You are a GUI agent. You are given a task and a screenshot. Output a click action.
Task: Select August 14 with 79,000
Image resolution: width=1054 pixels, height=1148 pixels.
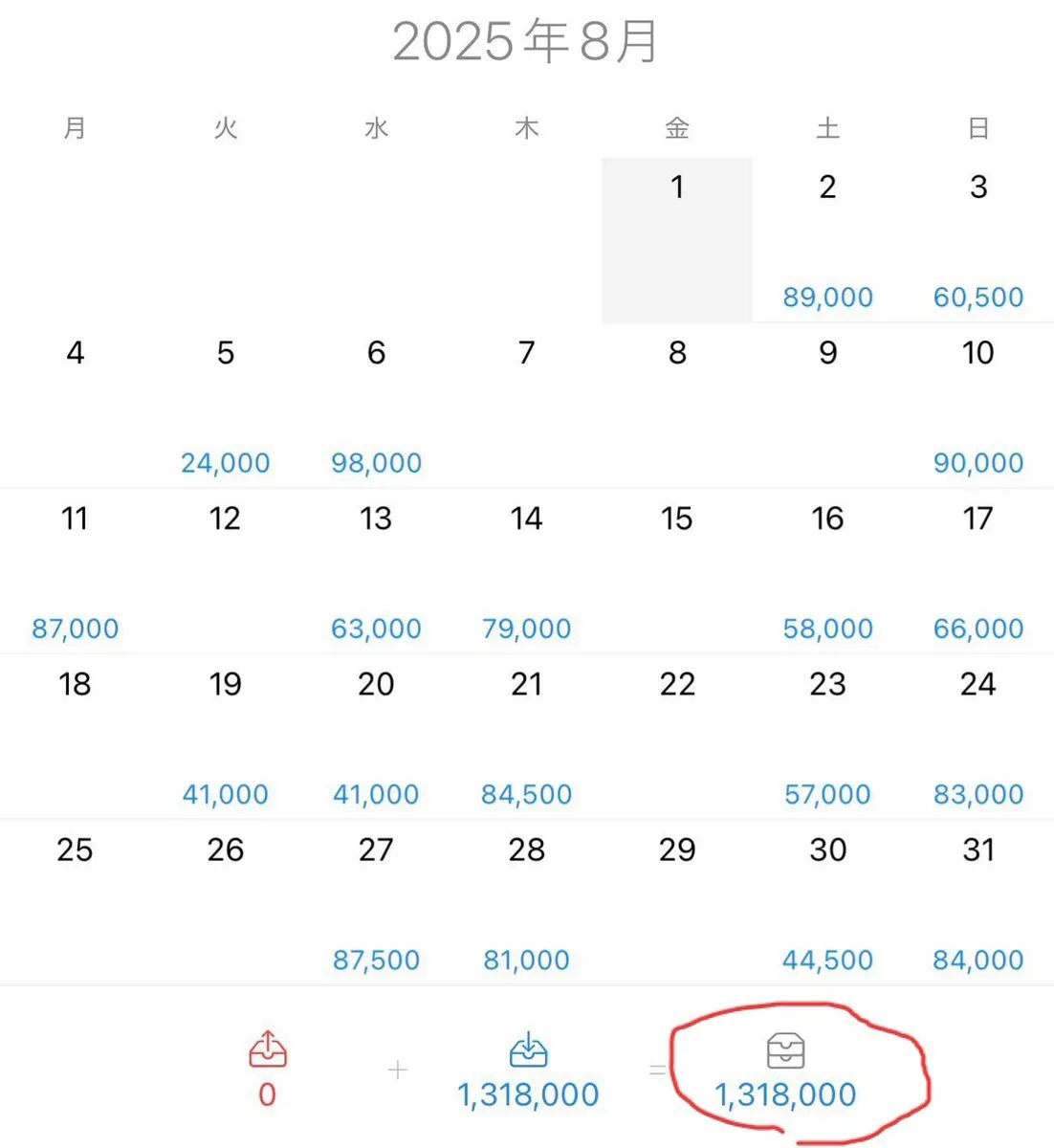coord(526,571)
